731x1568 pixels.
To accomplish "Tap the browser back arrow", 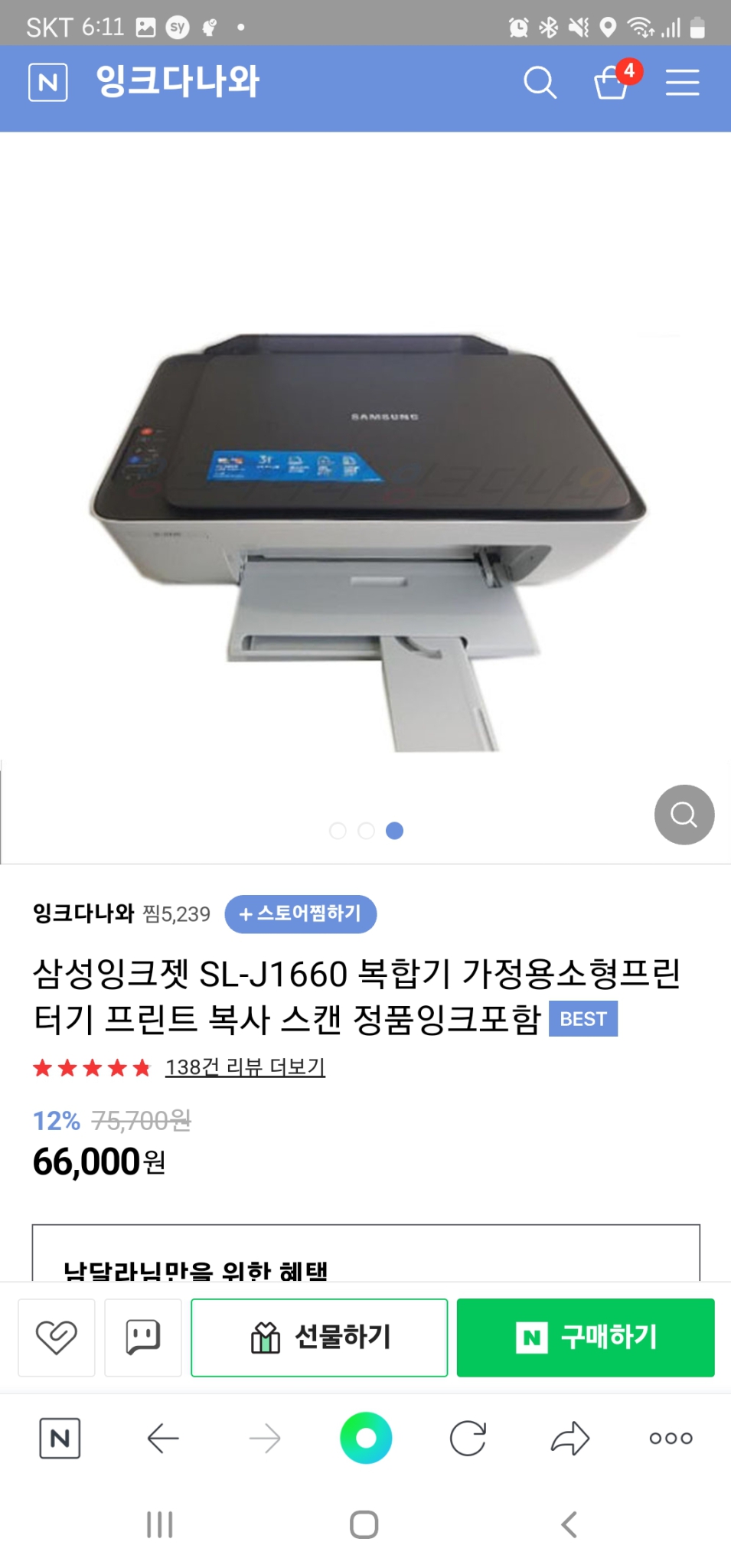I will [x=163, y=1437].
